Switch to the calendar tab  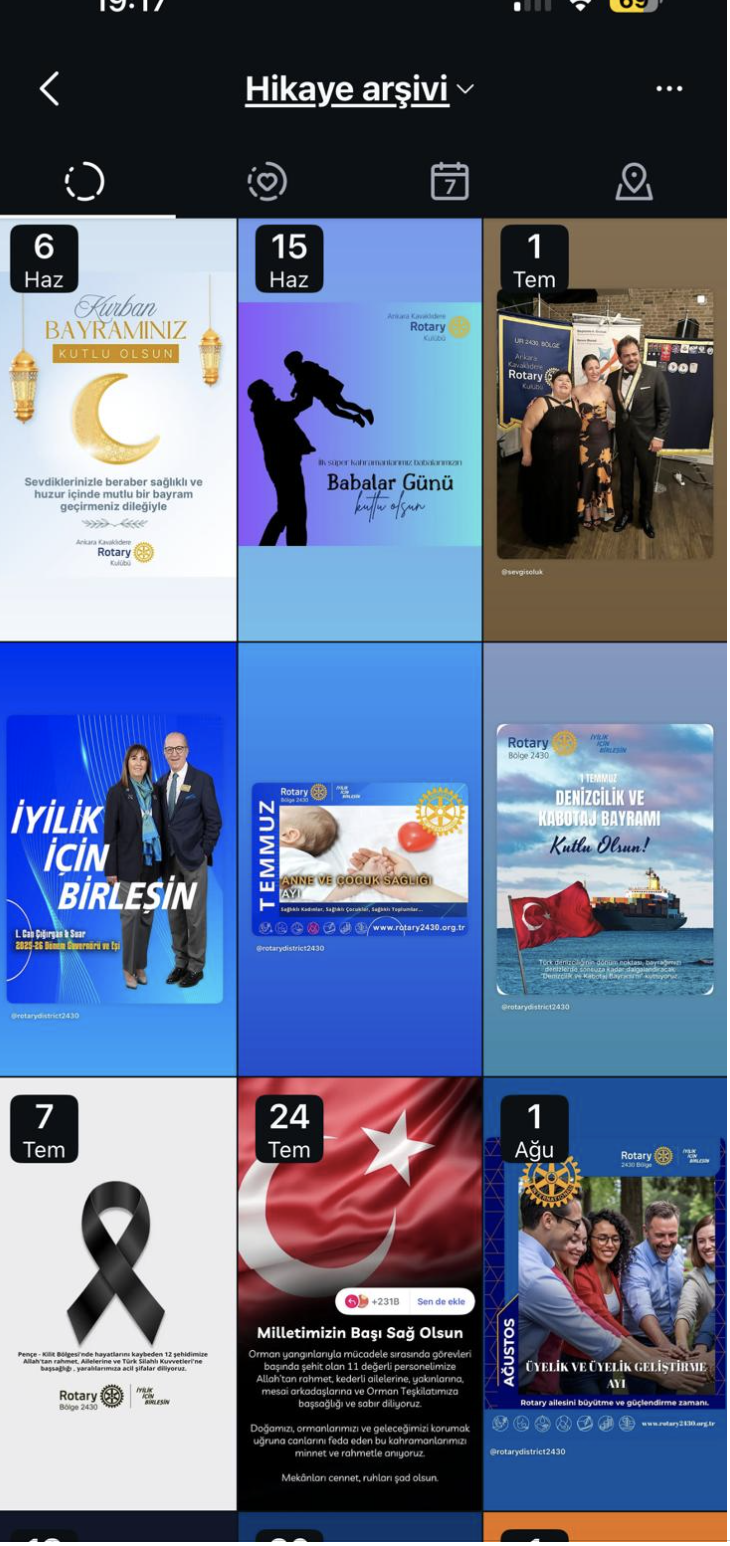pos(450,181)
